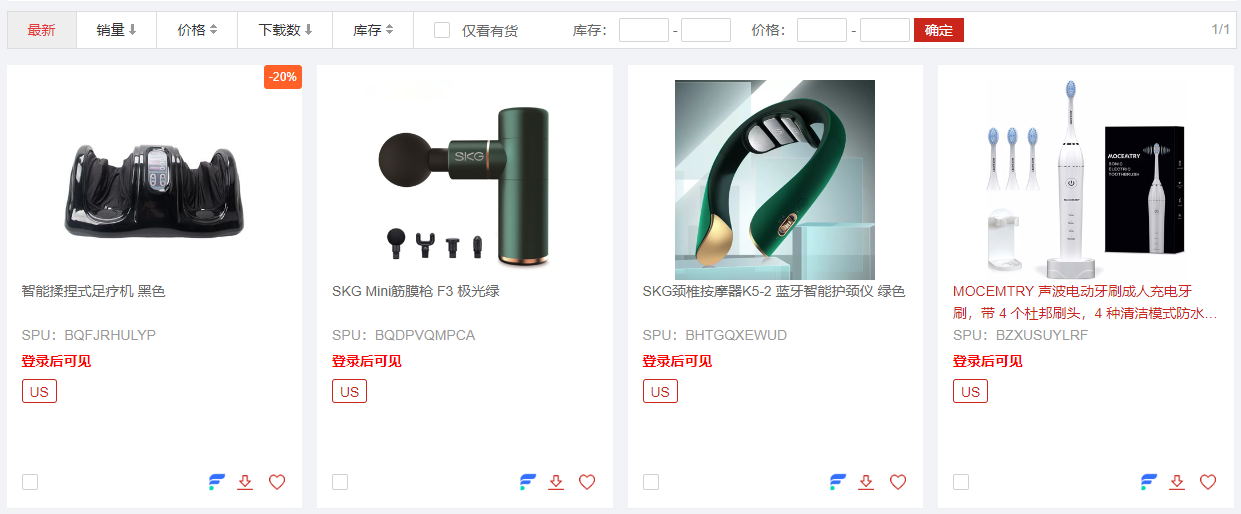The height and width of the screenshot is (514, 1241).
Task: Tap 登录后可见 under SKG Mini筋膜枪
Action: tap(366, 361)
